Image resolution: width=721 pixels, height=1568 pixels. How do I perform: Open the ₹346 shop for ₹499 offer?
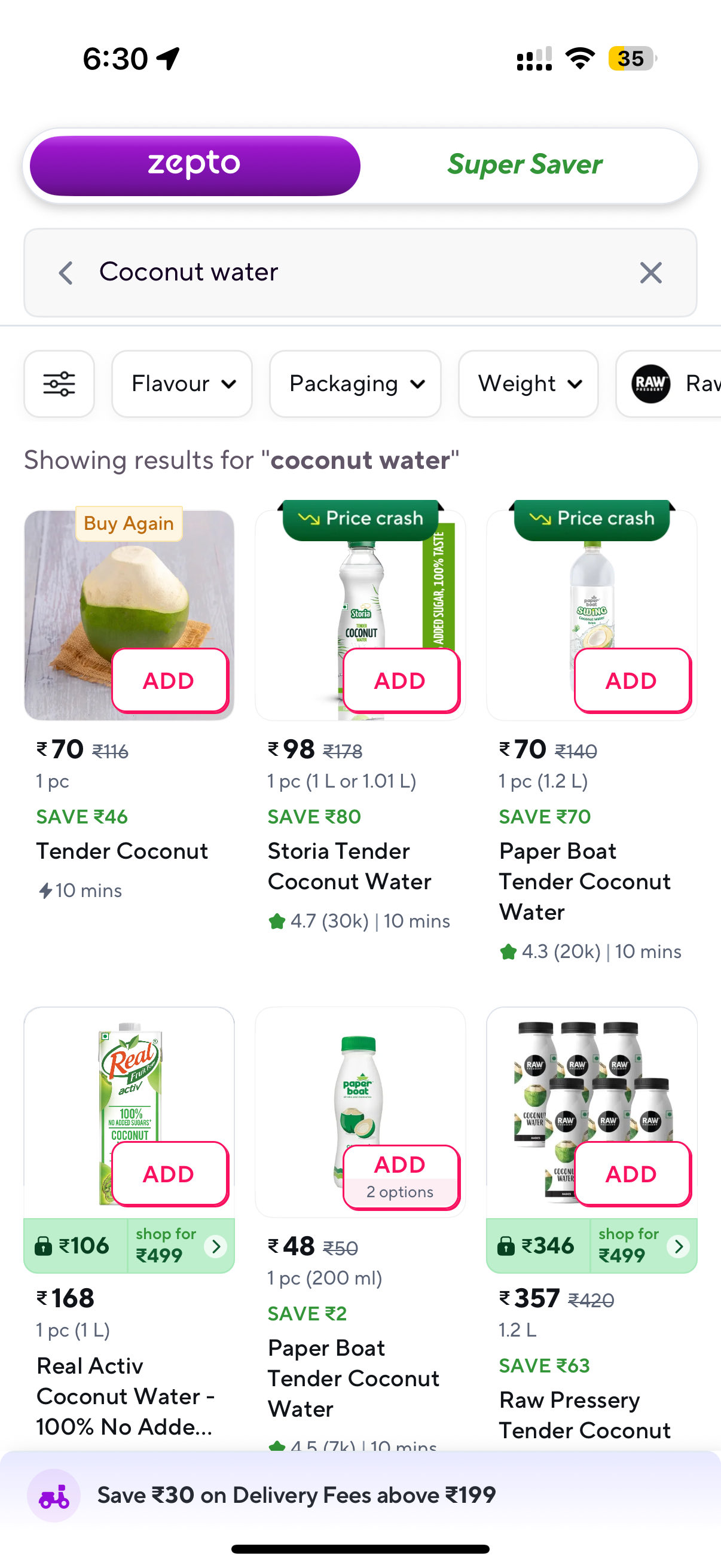(x=591, y=1246)
